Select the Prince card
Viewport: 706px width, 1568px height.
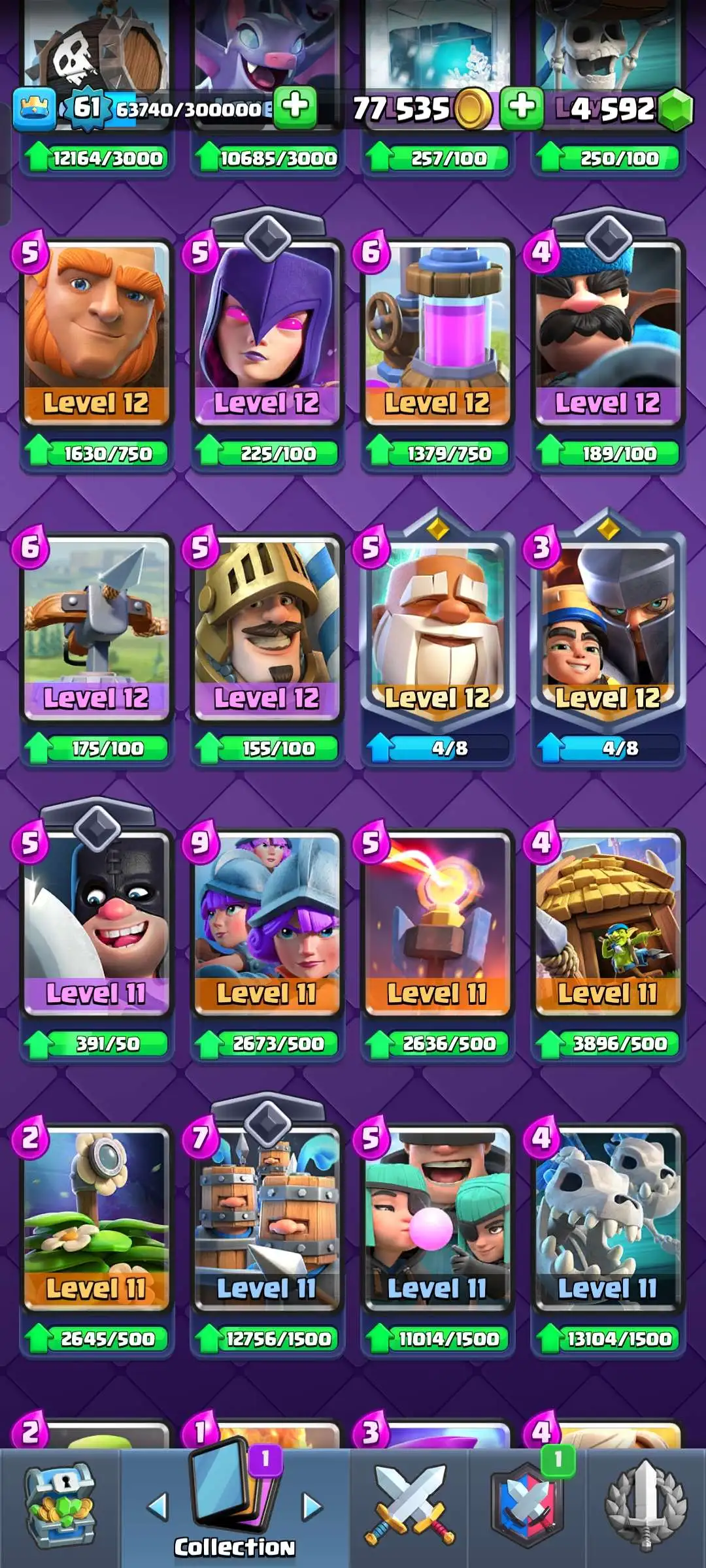pyautogui.click(x=267, y=627)
